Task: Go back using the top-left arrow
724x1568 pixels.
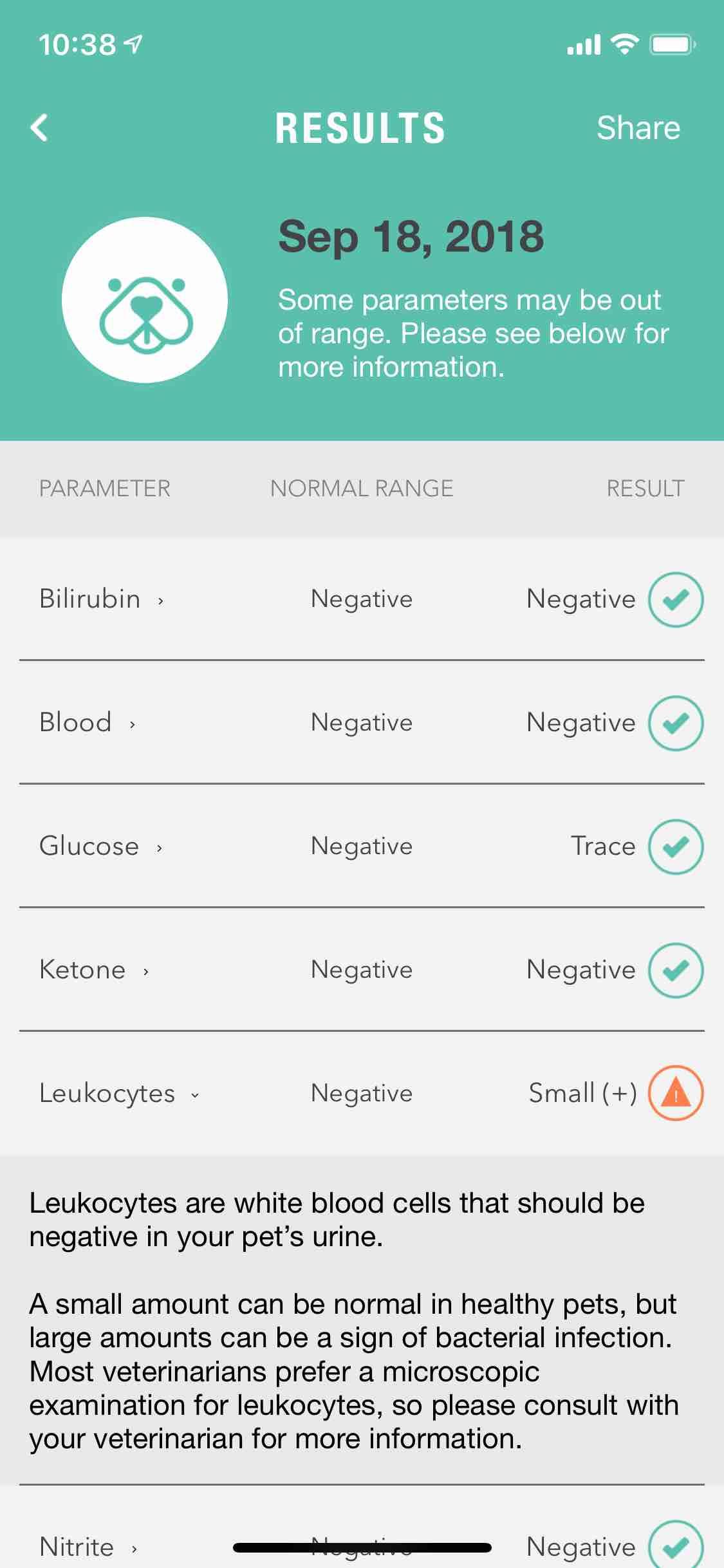Action: (39, 127)
